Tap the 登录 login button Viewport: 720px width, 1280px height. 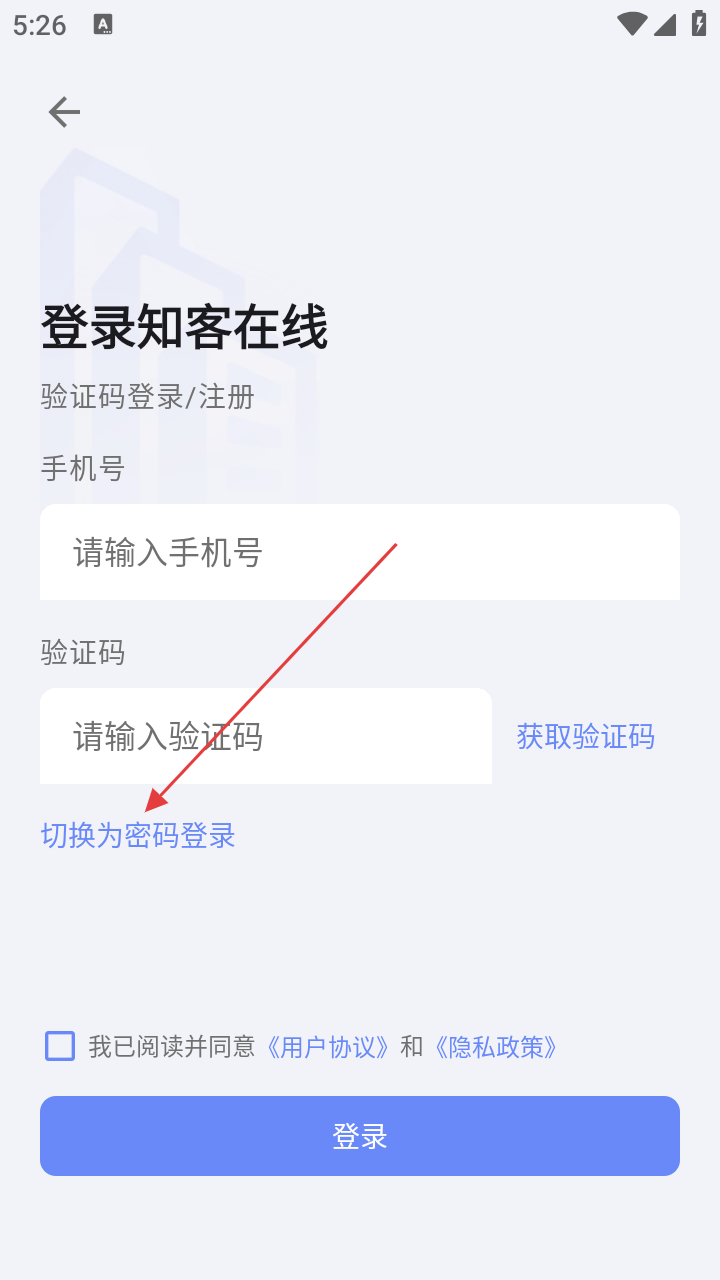coord(360,1136)
